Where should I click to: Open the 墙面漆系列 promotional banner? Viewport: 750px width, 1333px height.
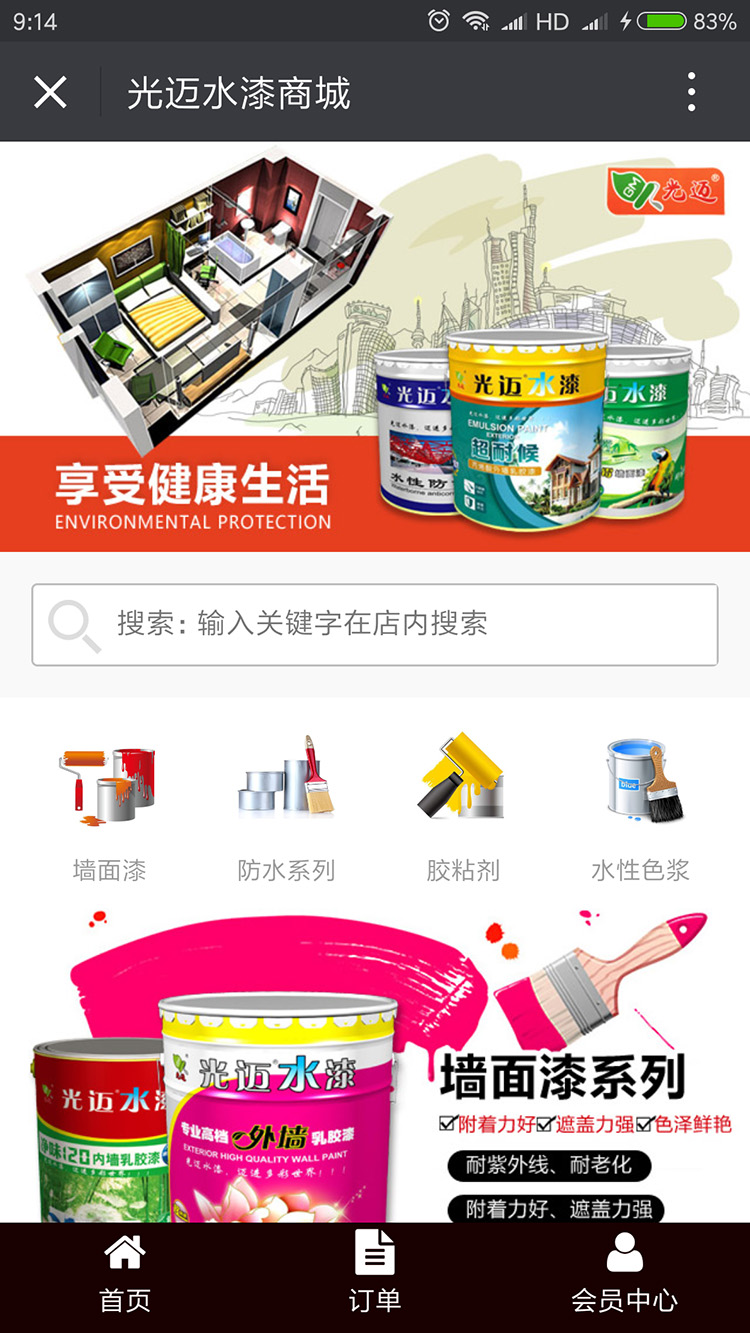pyautogui.click(x=375, y=1065)
